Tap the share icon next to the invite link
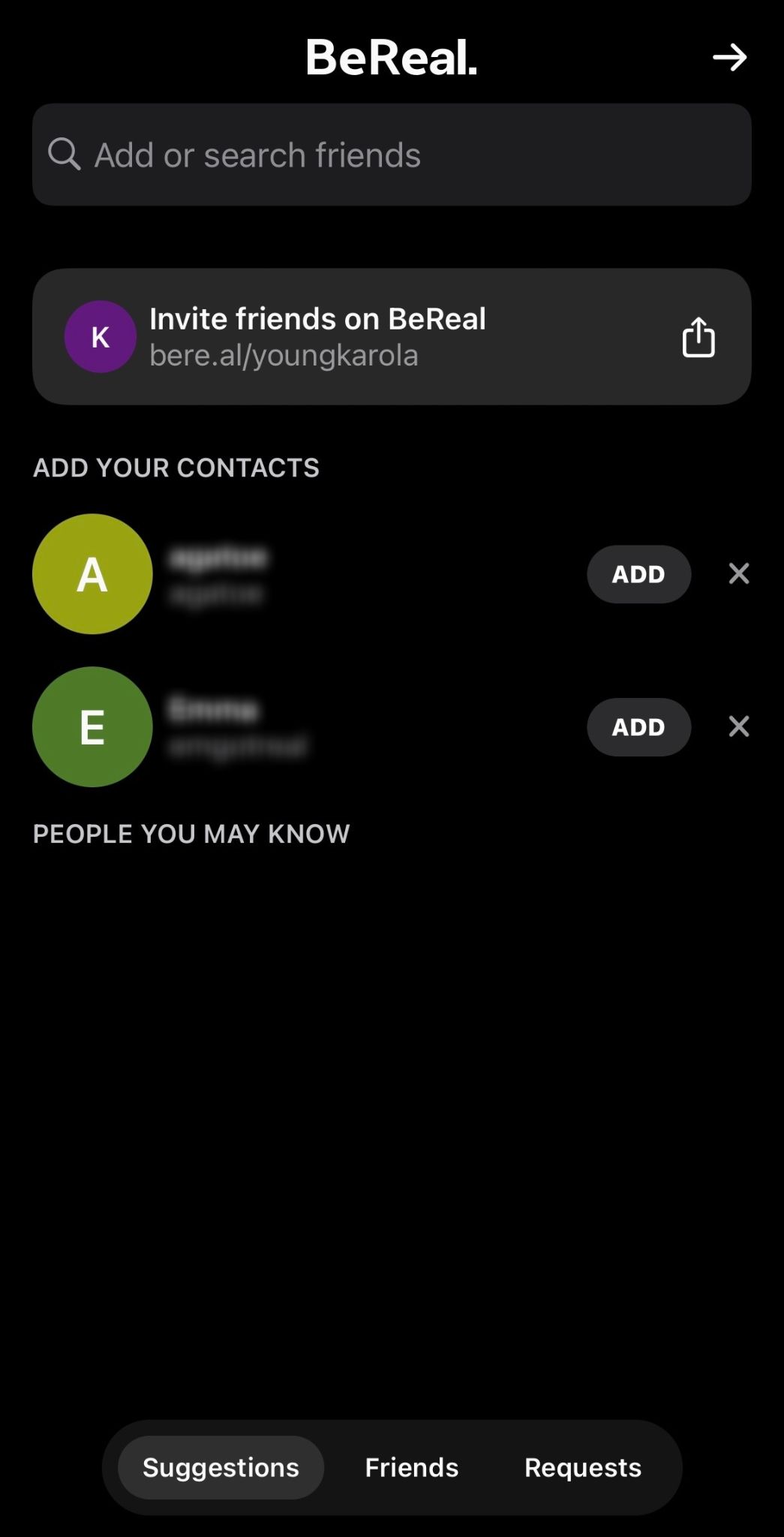Screen dimensions: 784x1537 (x=698, y=336)
